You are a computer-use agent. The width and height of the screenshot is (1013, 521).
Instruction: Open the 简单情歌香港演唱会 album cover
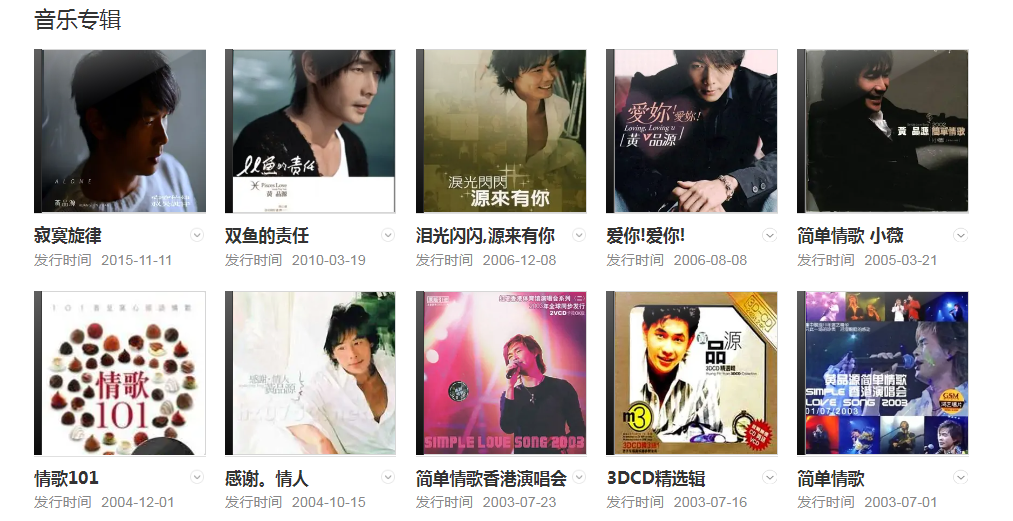(x=502, y=373)
